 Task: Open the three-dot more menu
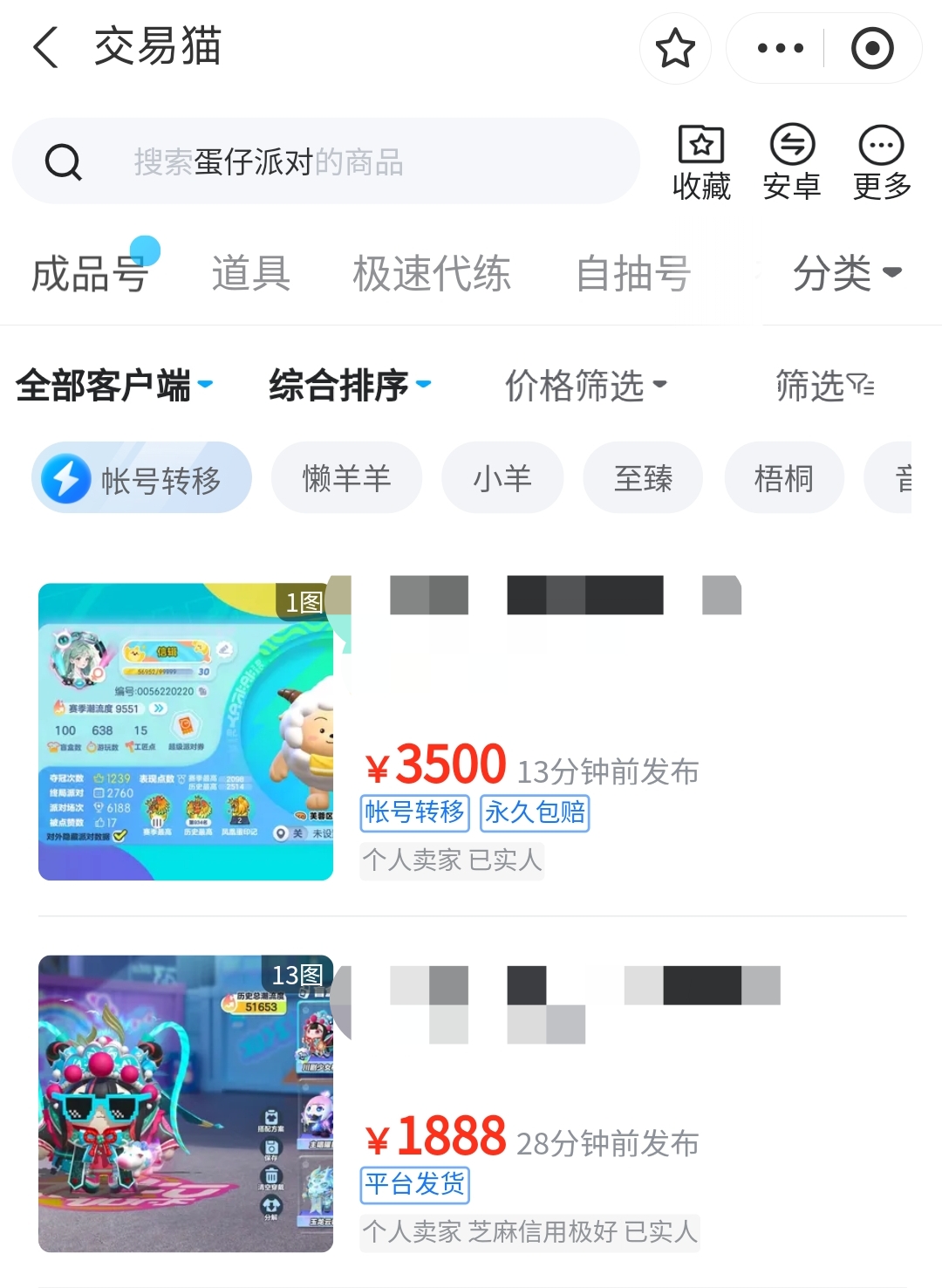(x=780, y=48)
